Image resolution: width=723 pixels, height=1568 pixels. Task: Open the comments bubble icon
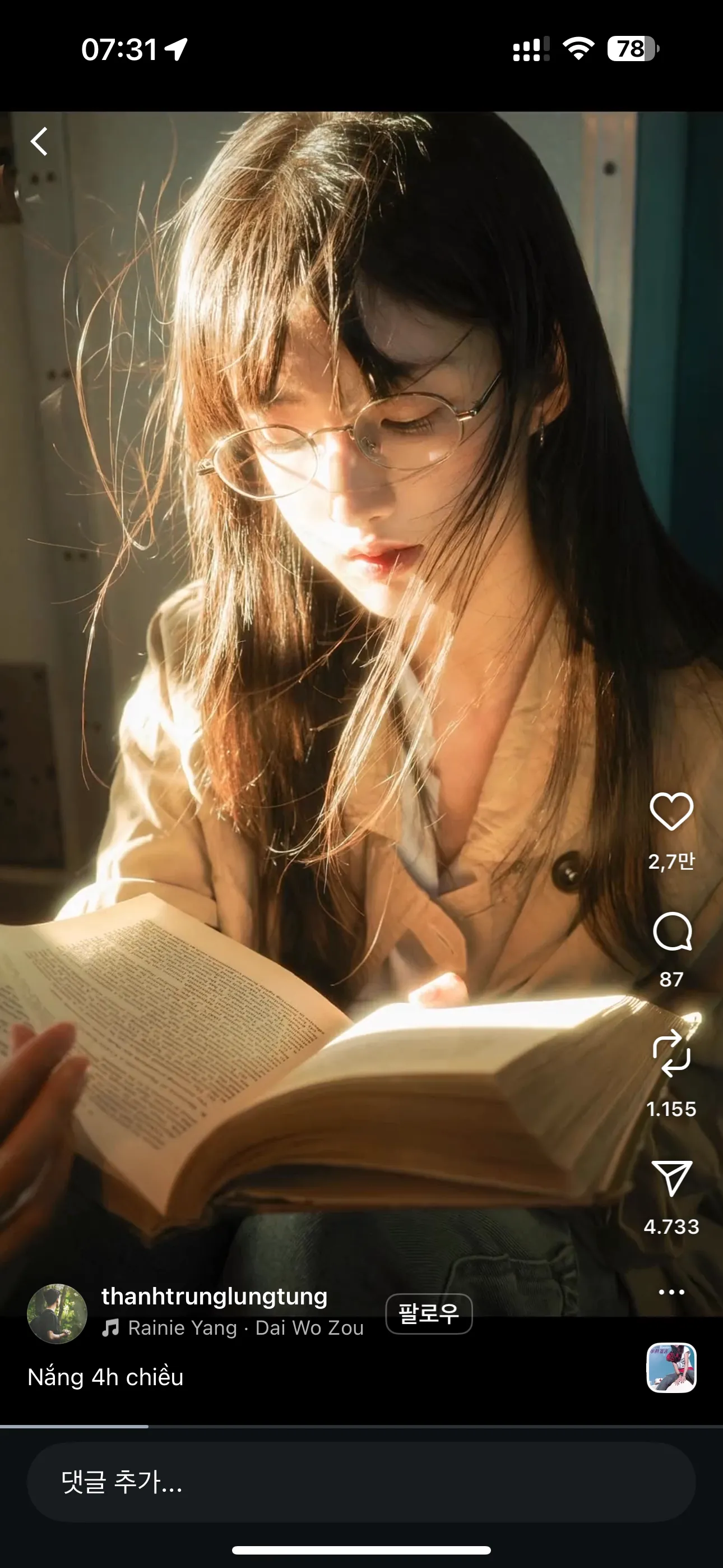(671, 931)
